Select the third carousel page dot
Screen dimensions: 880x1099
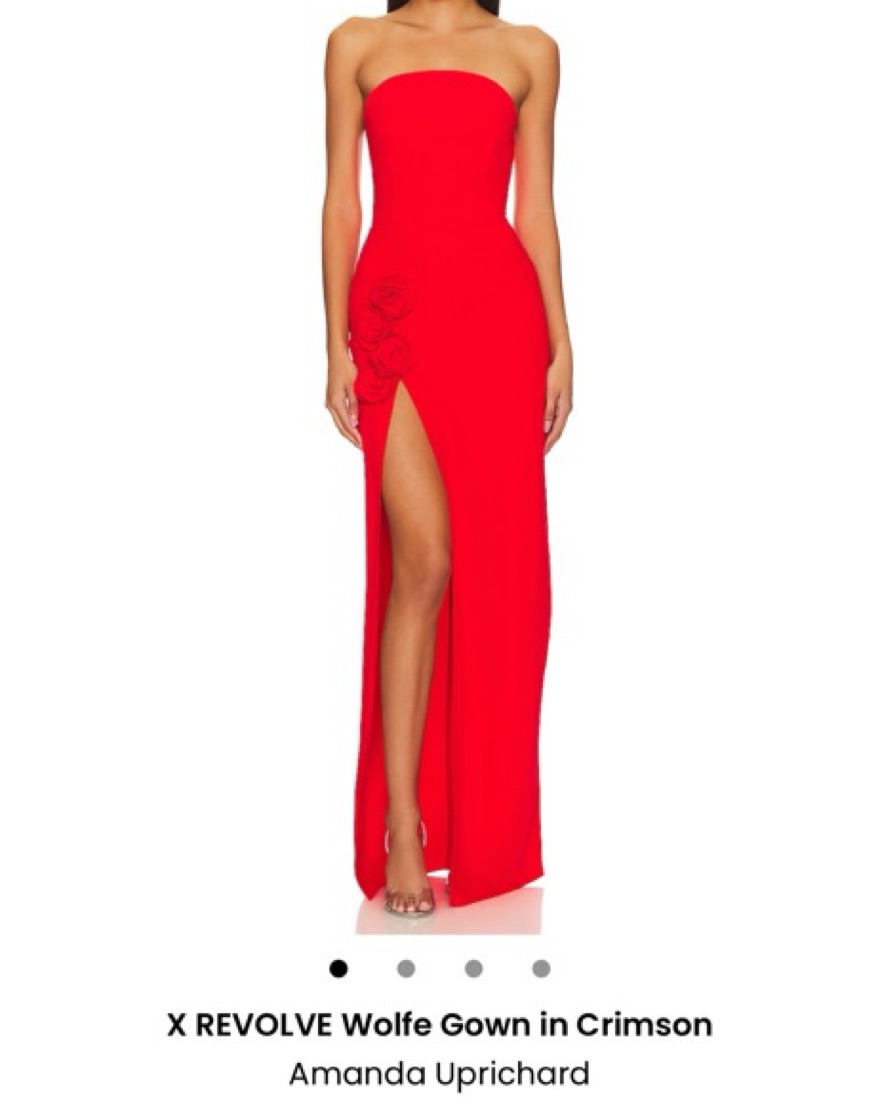point(474,968)
